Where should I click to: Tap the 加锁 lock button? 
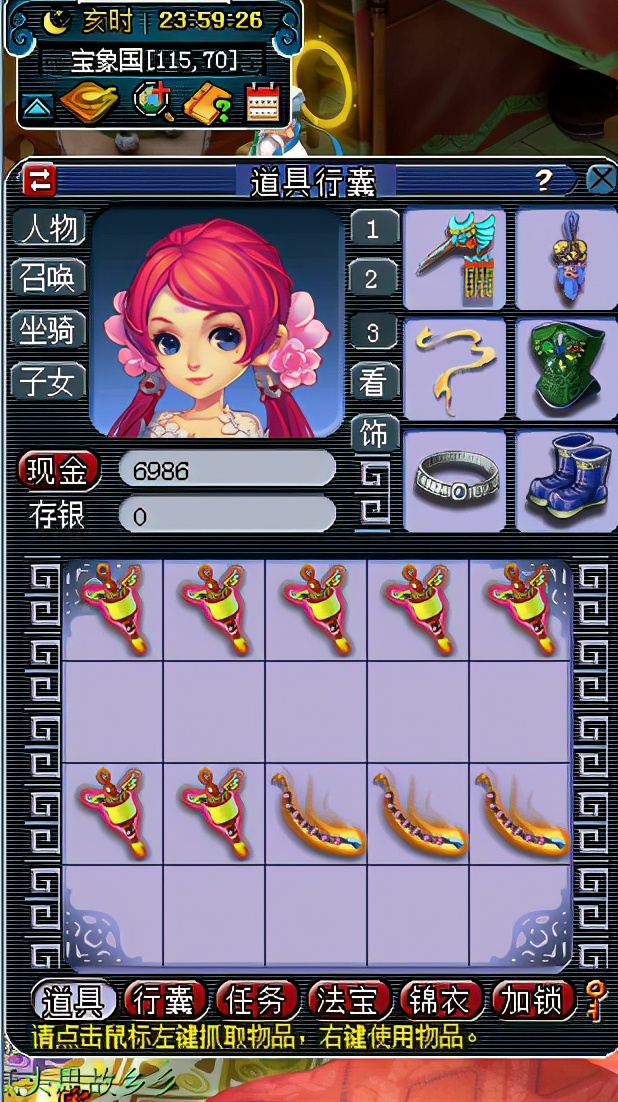[534, 1000]
